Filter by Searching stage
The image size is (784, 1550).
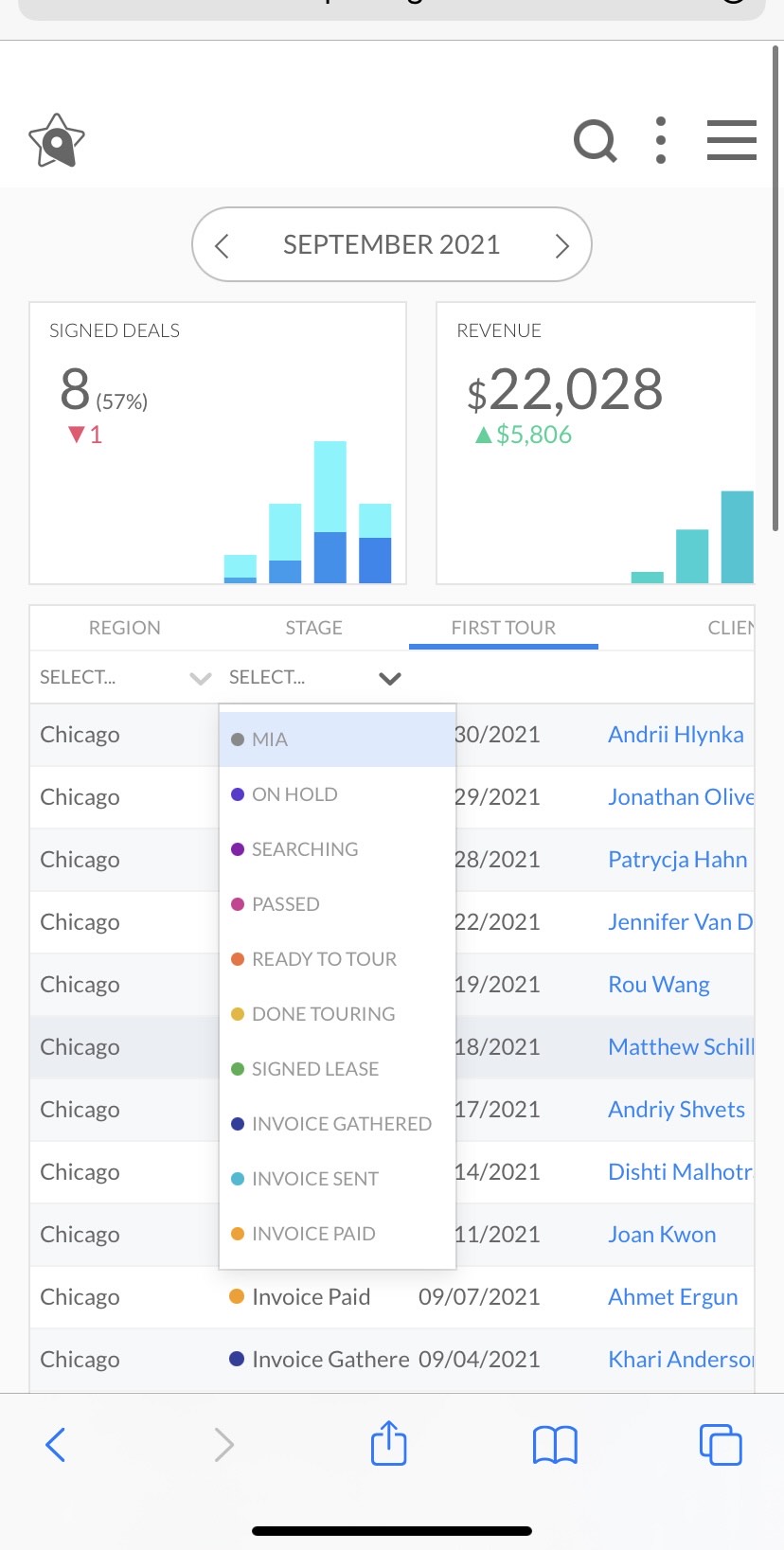pyautogui.click(x=338, y=849)
